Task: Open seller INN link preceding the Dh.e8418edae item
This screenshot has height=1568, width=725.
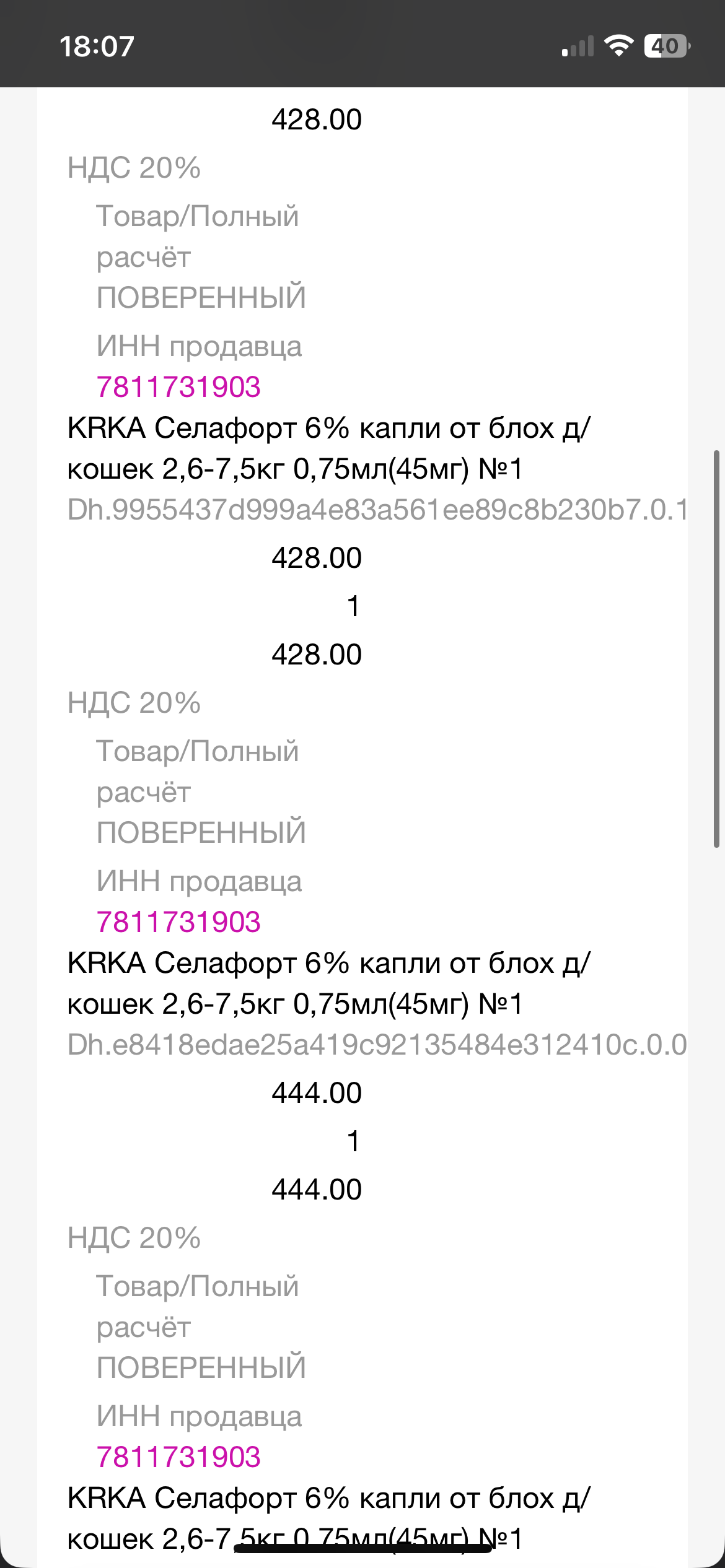Action: point(178,923)
